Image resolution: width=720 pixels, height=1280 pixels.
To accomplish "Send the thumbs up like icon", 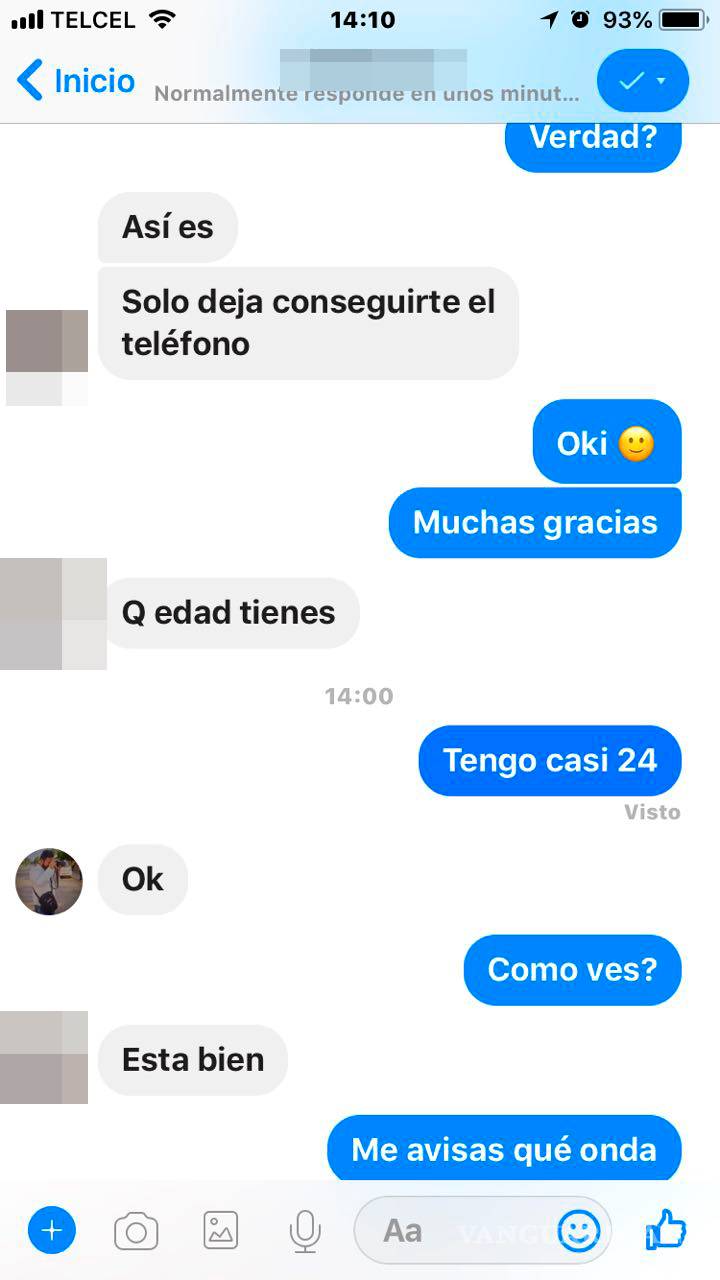I will (x=667, y=1230).
